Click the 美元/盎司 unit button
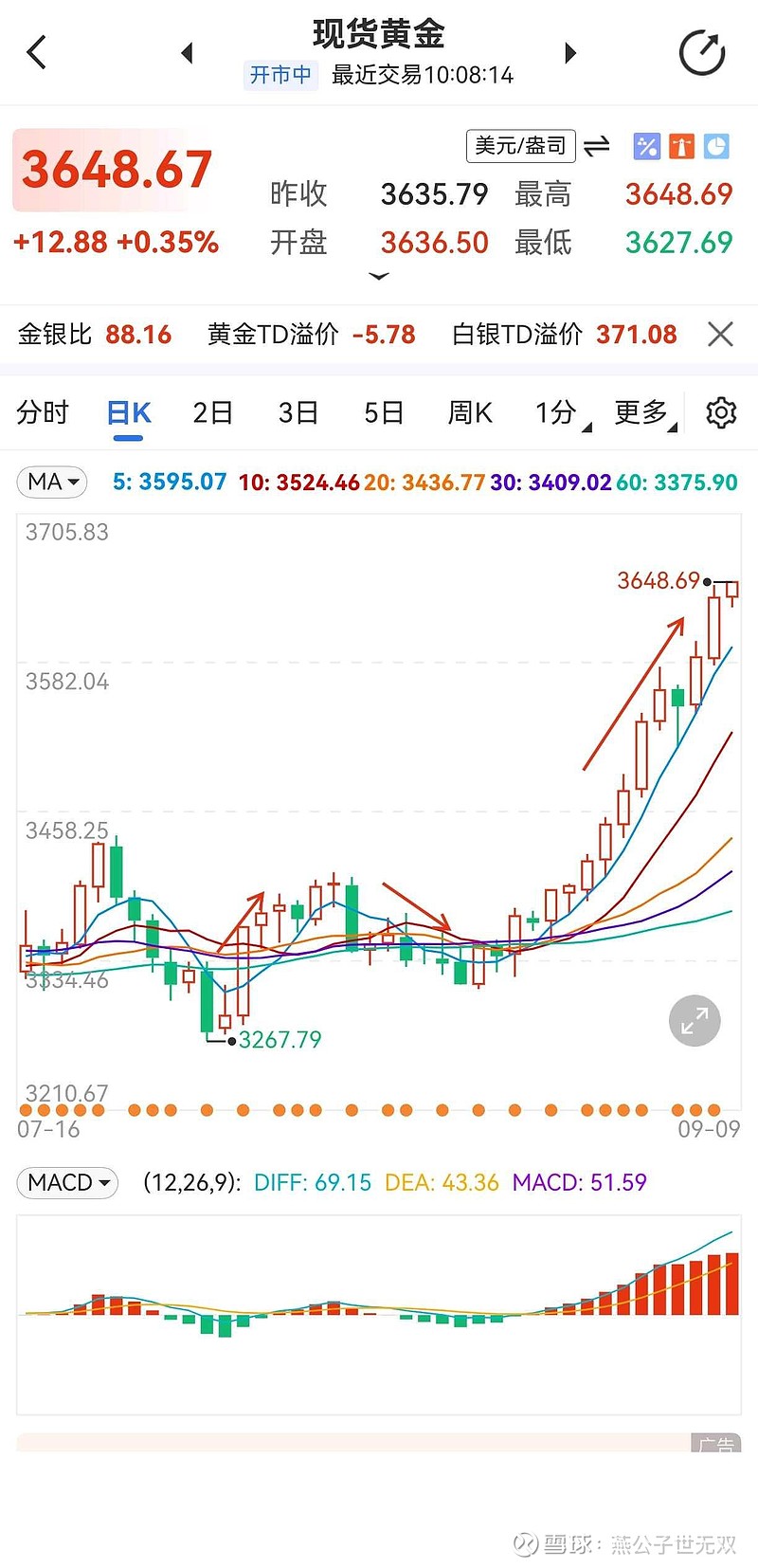758x1568 pixels. coord(520,146)
